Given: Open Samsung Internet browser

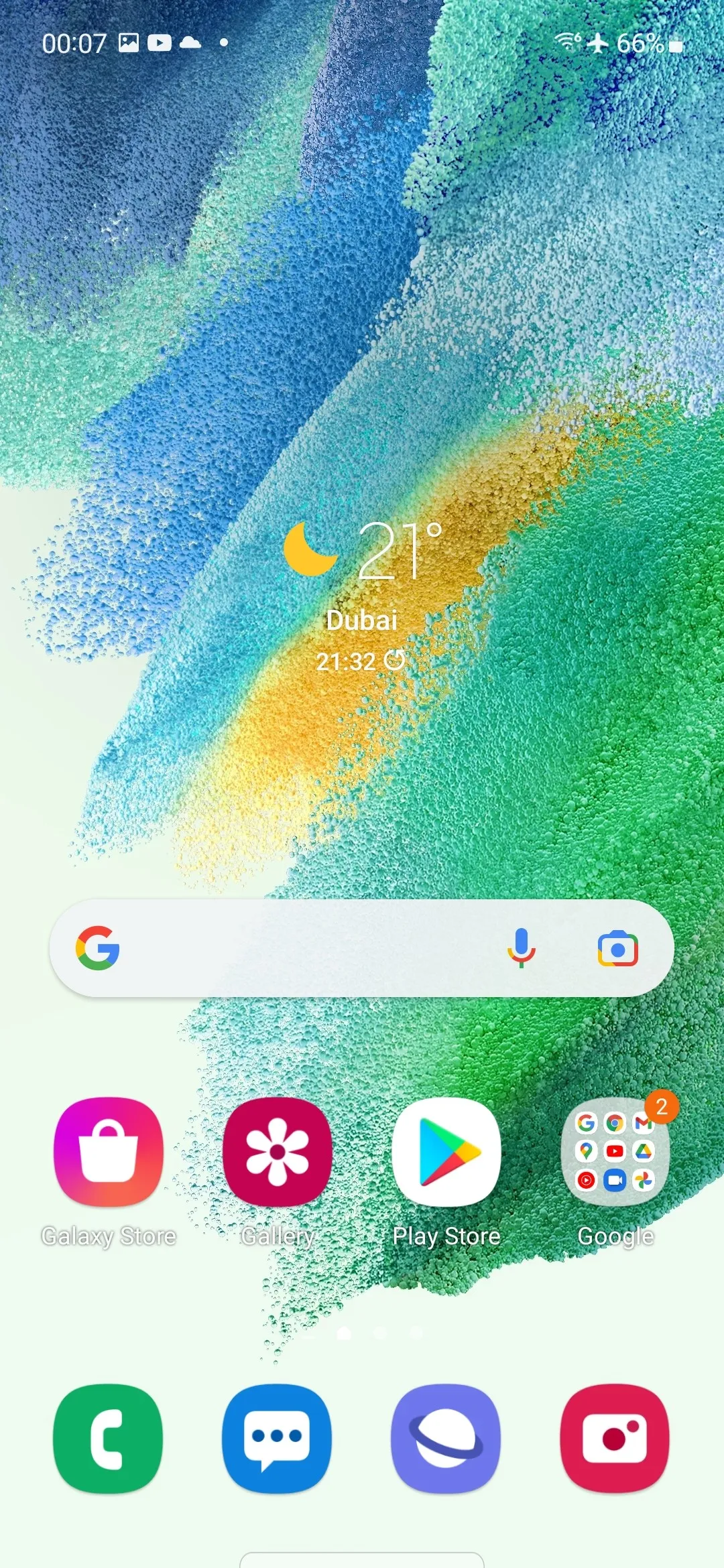Looking at the screenshot, I should (x=446, y=1438).
